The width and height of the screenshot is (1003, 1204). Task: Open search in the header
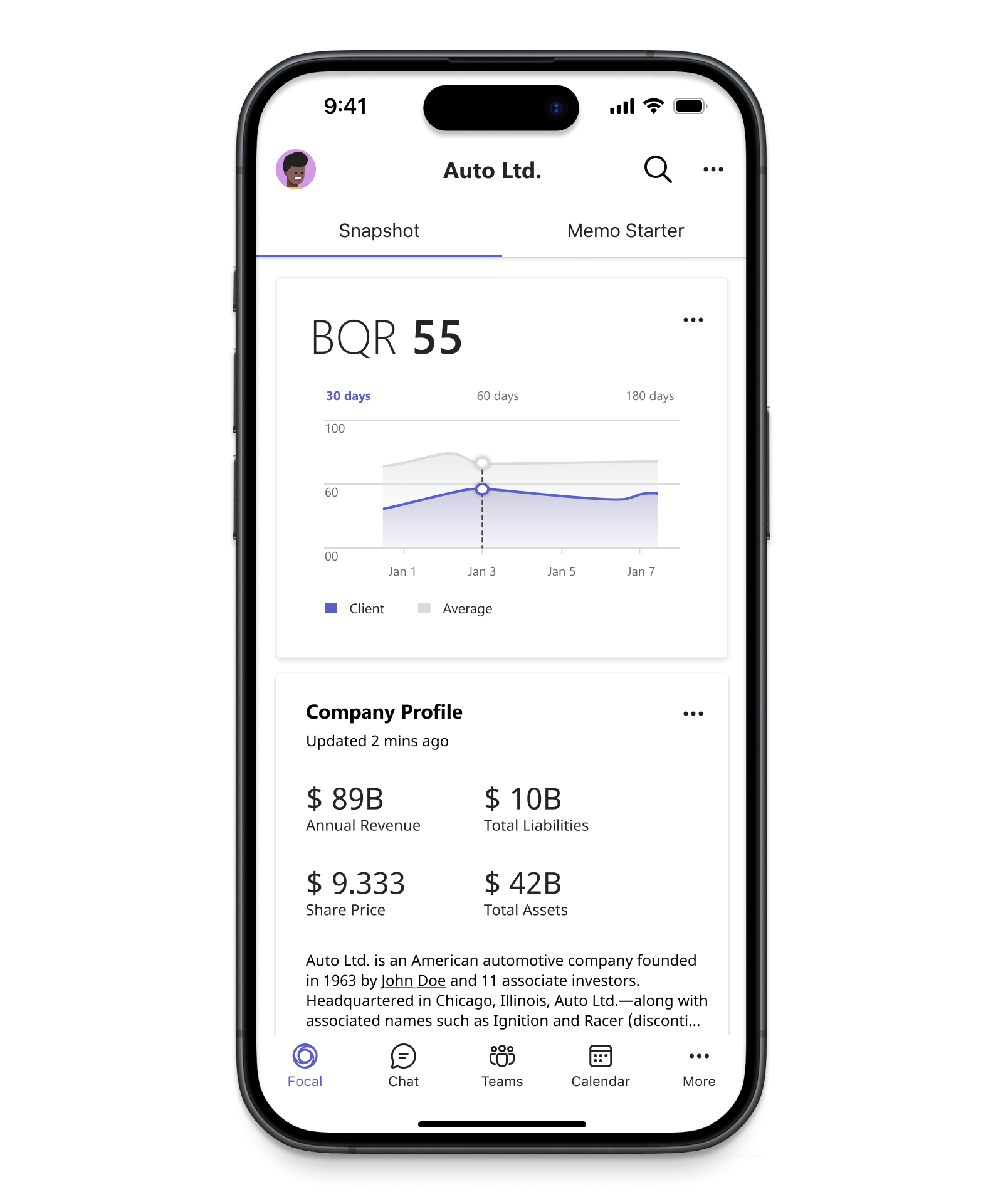(658, 169)
